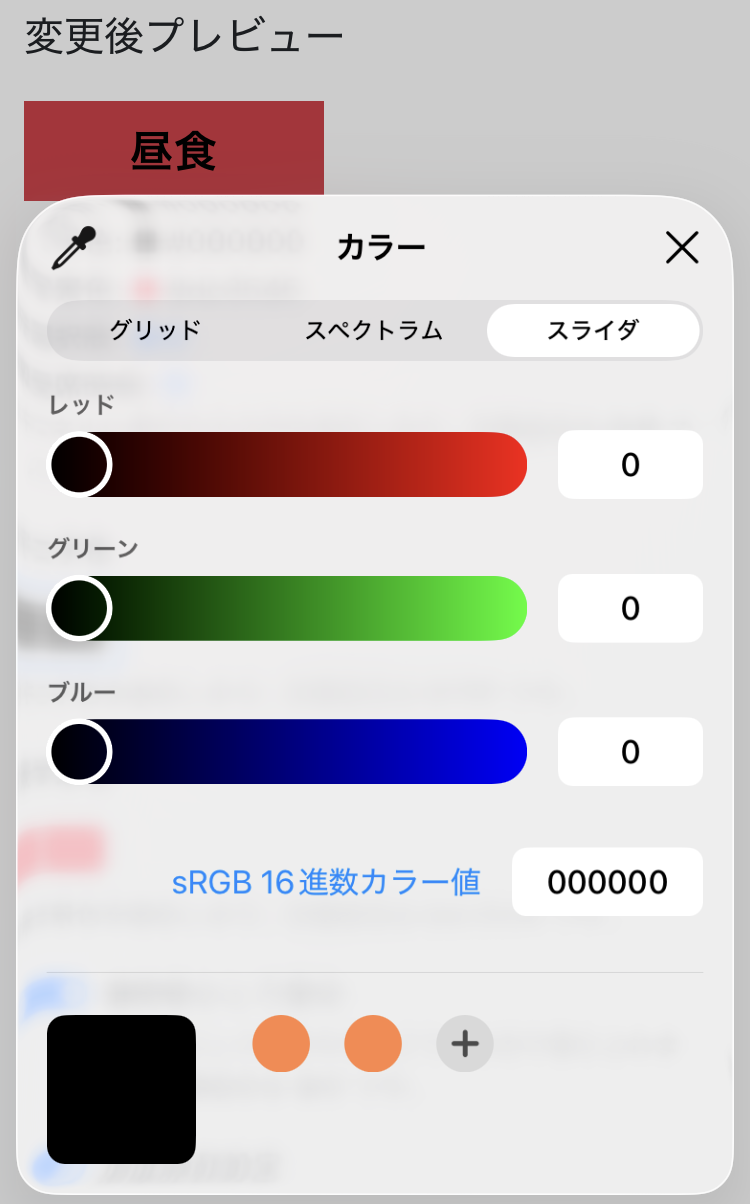Edit the hex value 000000 field
Screen dimensions: 750x1204
tap(607, 882)
